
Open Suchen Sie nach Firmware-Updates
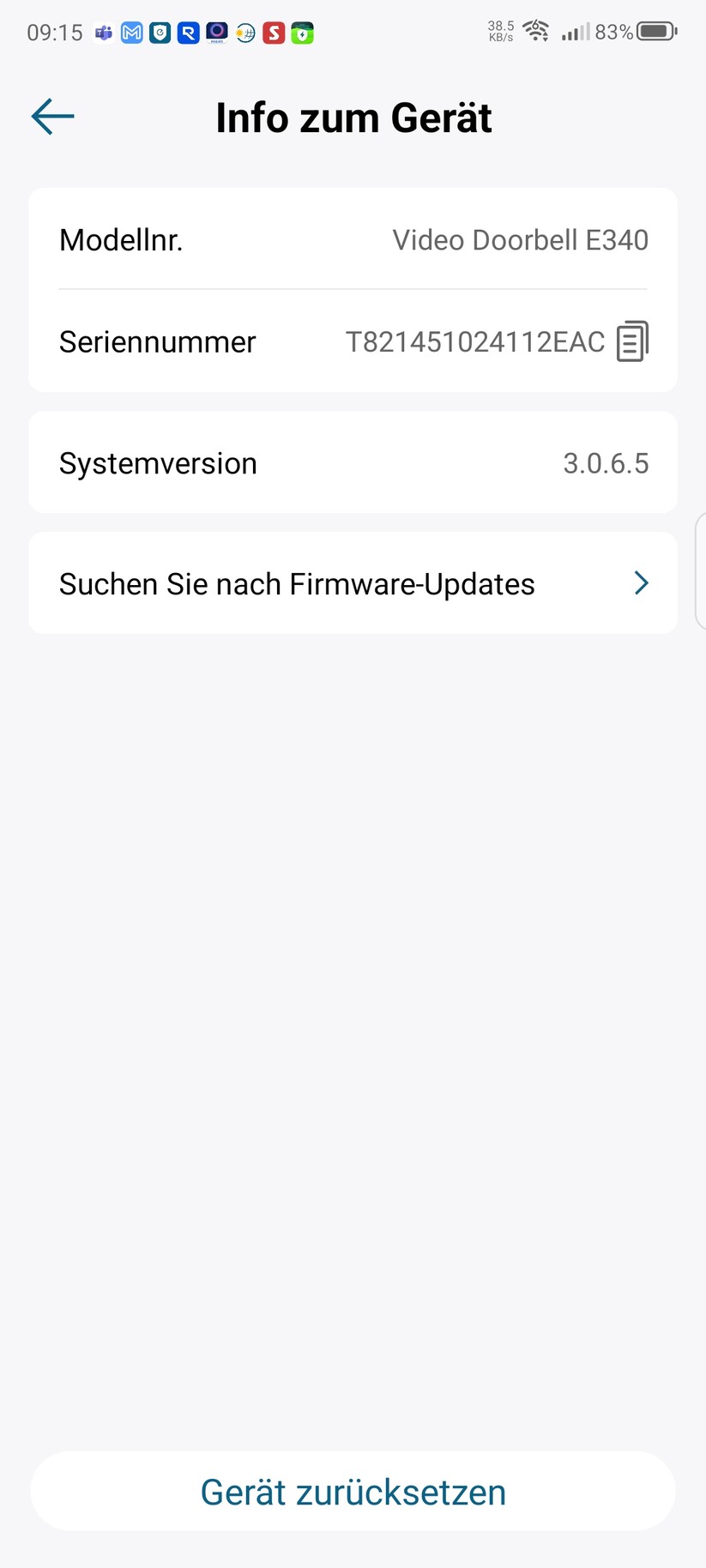coord(353,584)
